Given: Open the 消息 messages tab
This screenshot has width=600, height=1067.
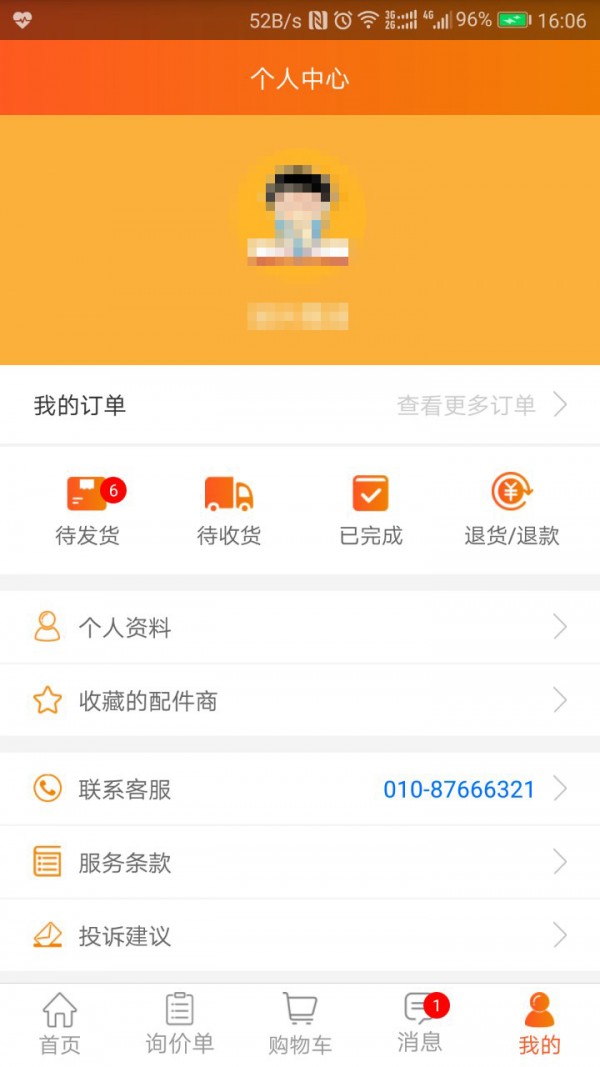Looking at the screenshot, I should click(420, 1025).
